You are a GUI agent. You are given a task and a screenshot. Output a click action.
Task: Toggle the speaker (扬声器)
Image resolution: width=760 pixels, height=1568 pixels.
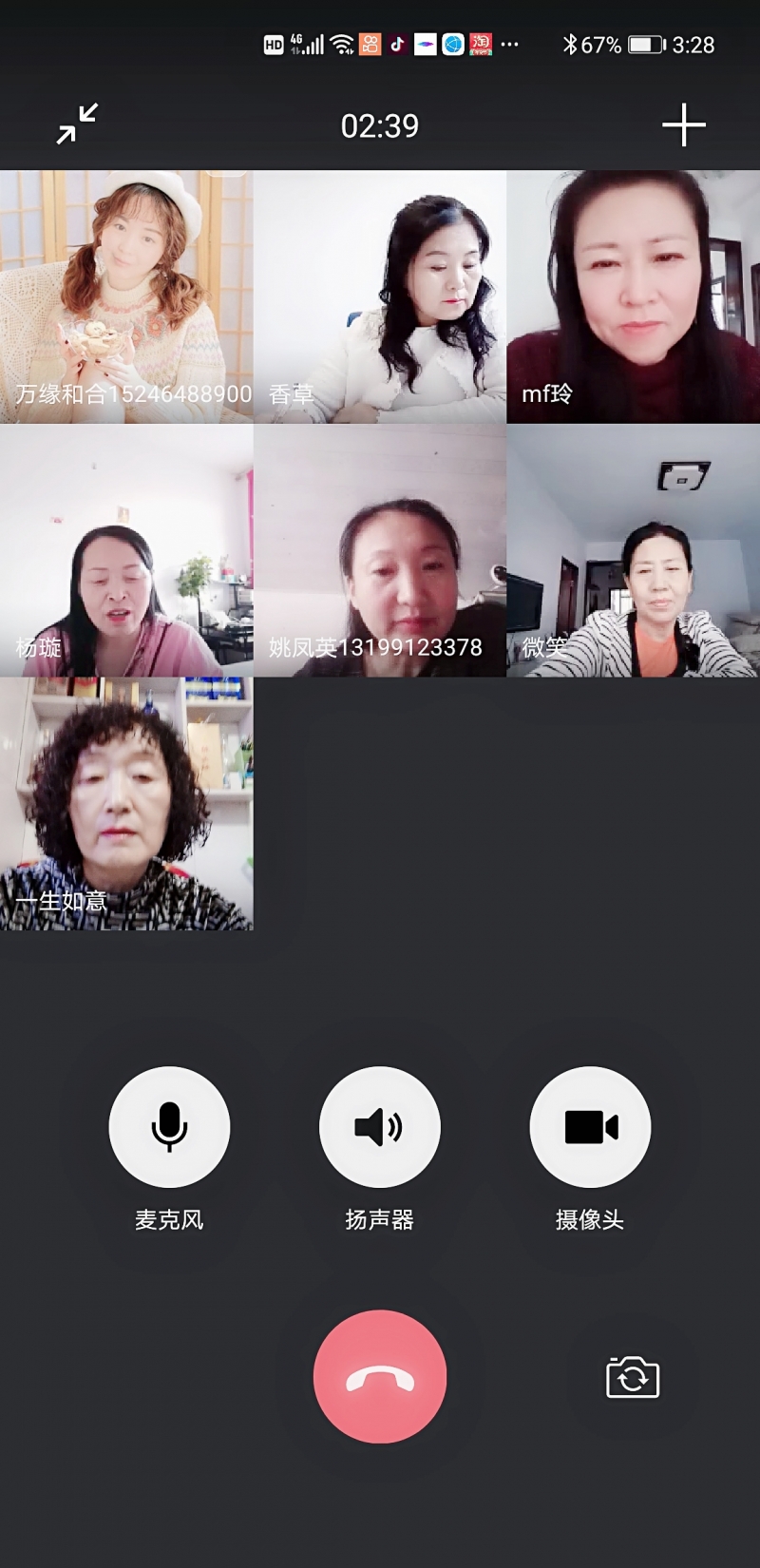(x=379, y=1127)
